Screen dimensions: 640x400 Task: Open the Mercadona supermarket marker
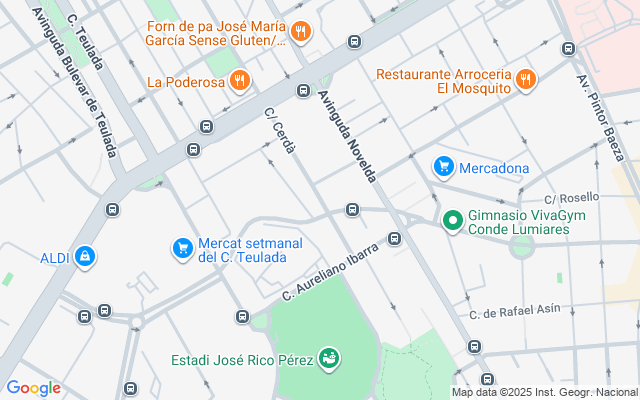click(x=444, y=165)
